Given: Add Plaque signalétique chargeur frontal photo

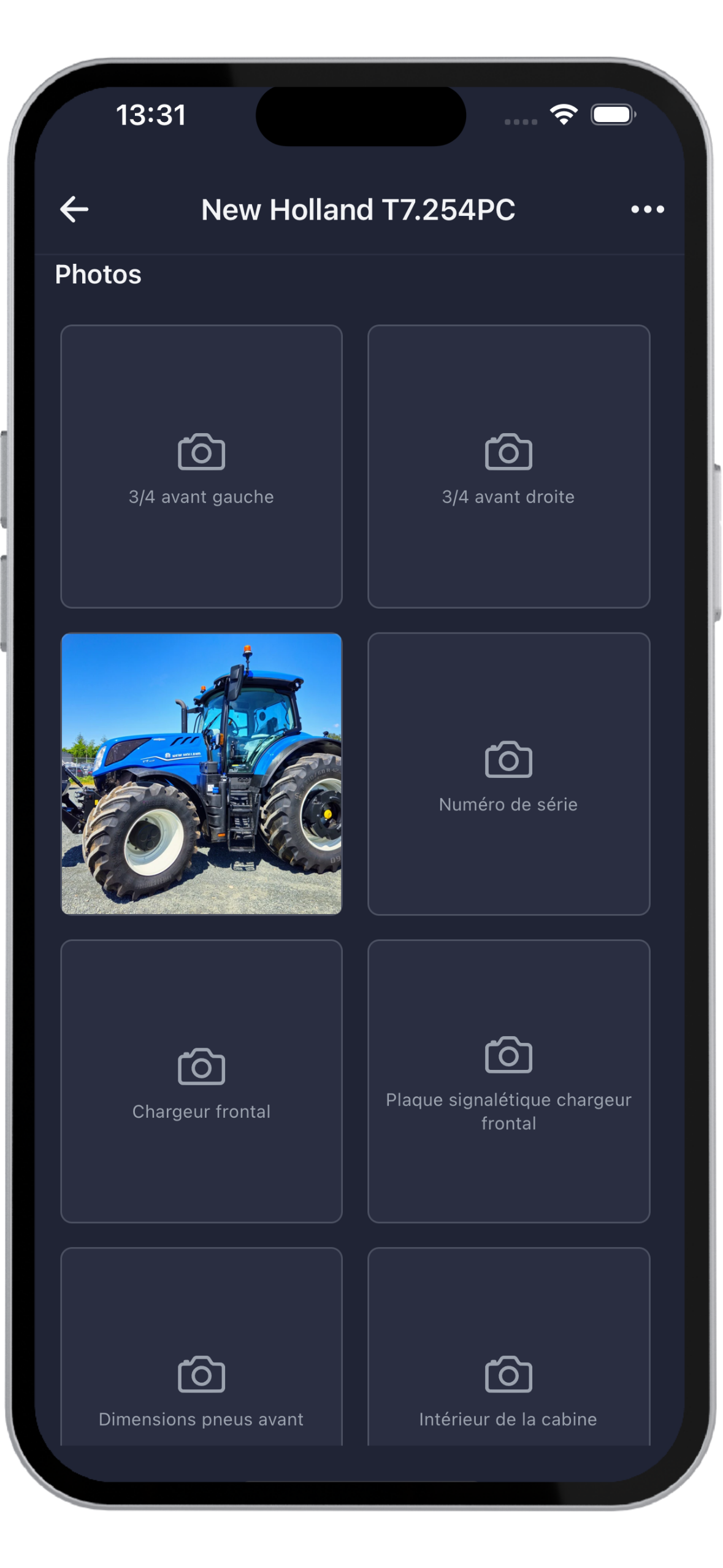Looking at the screenshot, I should [508, 1081].
